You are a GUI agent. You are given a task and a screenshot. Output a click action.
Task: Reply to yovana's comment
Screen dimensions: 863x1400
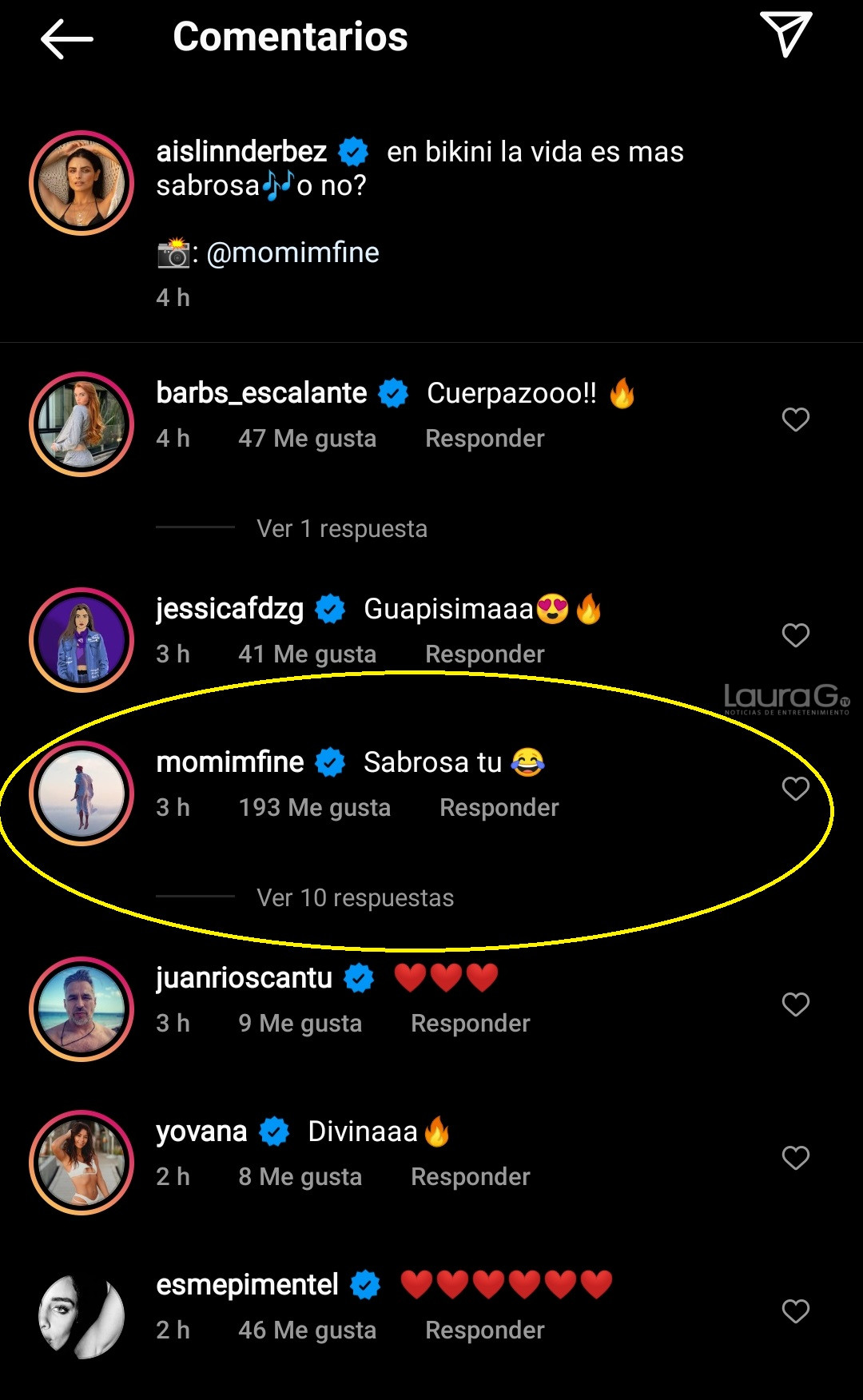pyautogui.click(x=470, y=1177)
